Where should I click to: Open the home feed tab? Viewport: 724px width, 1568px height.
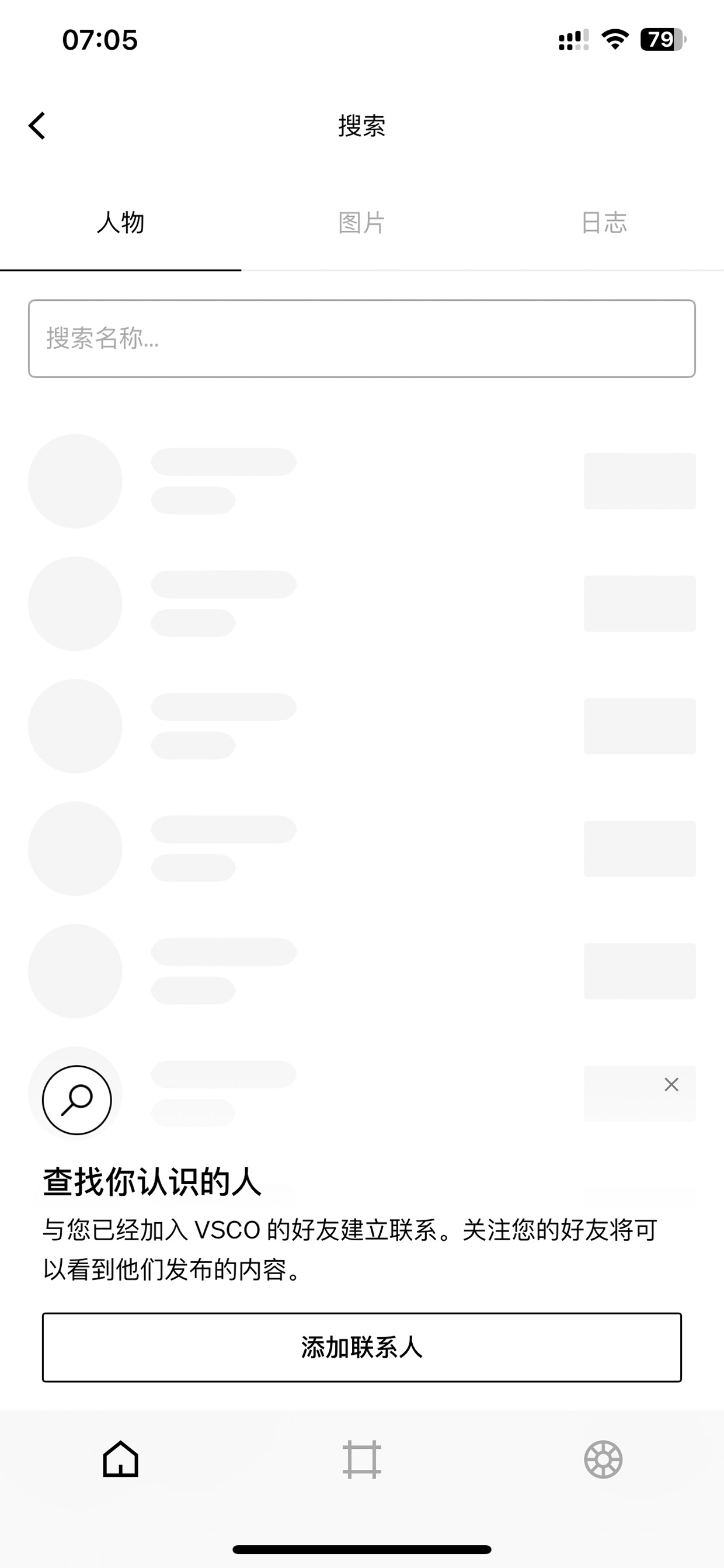pos(120,1459)
